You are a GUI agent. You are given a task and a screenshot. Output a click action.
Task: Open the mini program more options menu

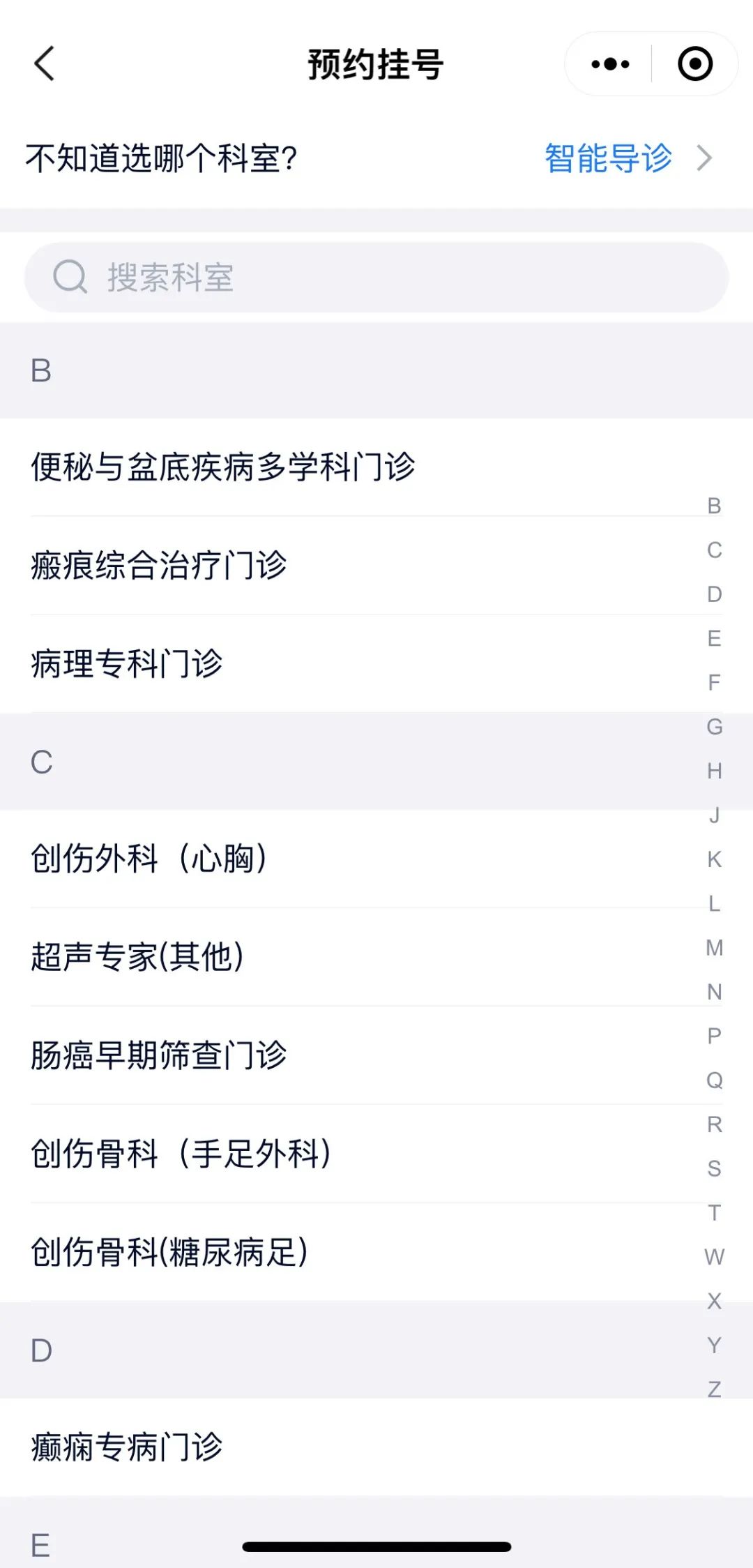(610, 64)
